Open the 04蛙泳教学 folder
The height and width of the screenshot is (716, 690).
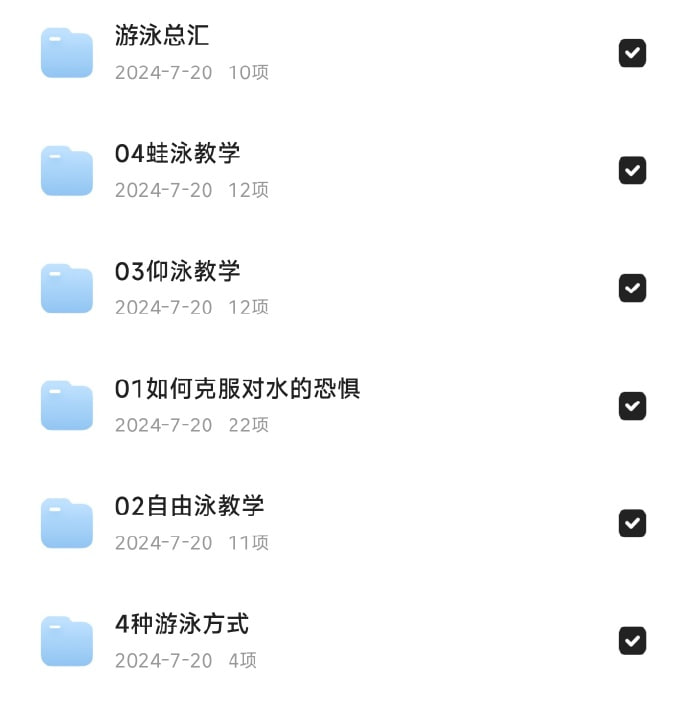177,154
